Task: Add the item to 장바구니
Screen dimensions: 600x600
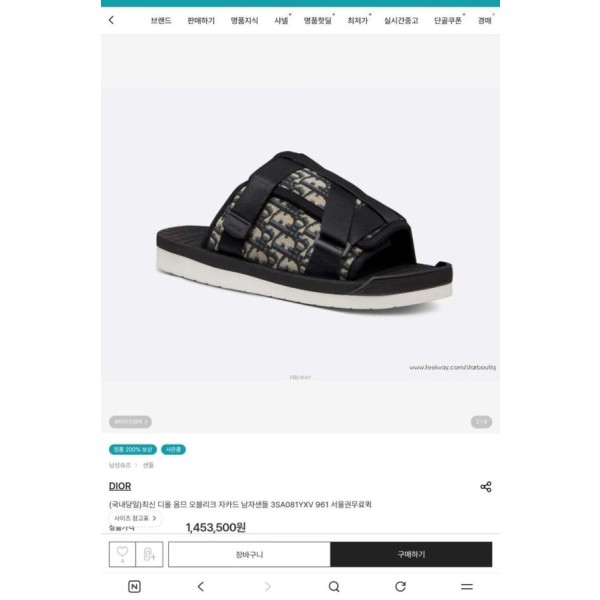Action: pyautogui.click(x=248, y=554)
